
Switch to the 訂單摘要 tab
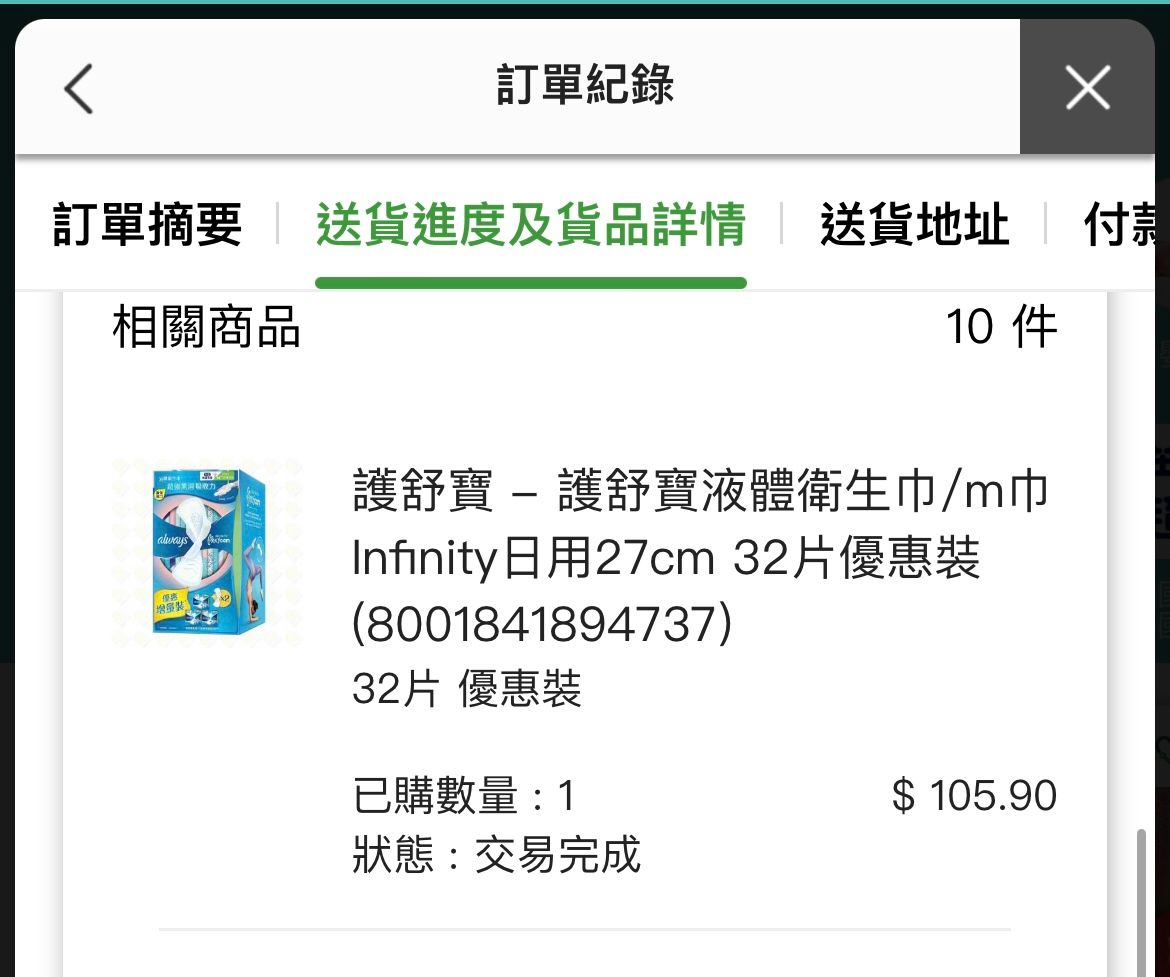pos(147,224)
